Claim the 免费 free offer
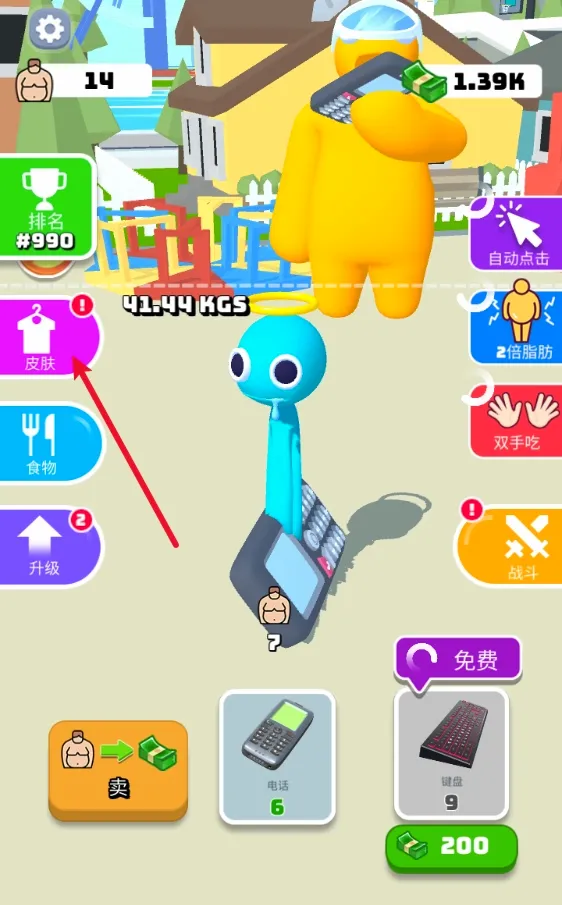562x905 pixels. 458,660
